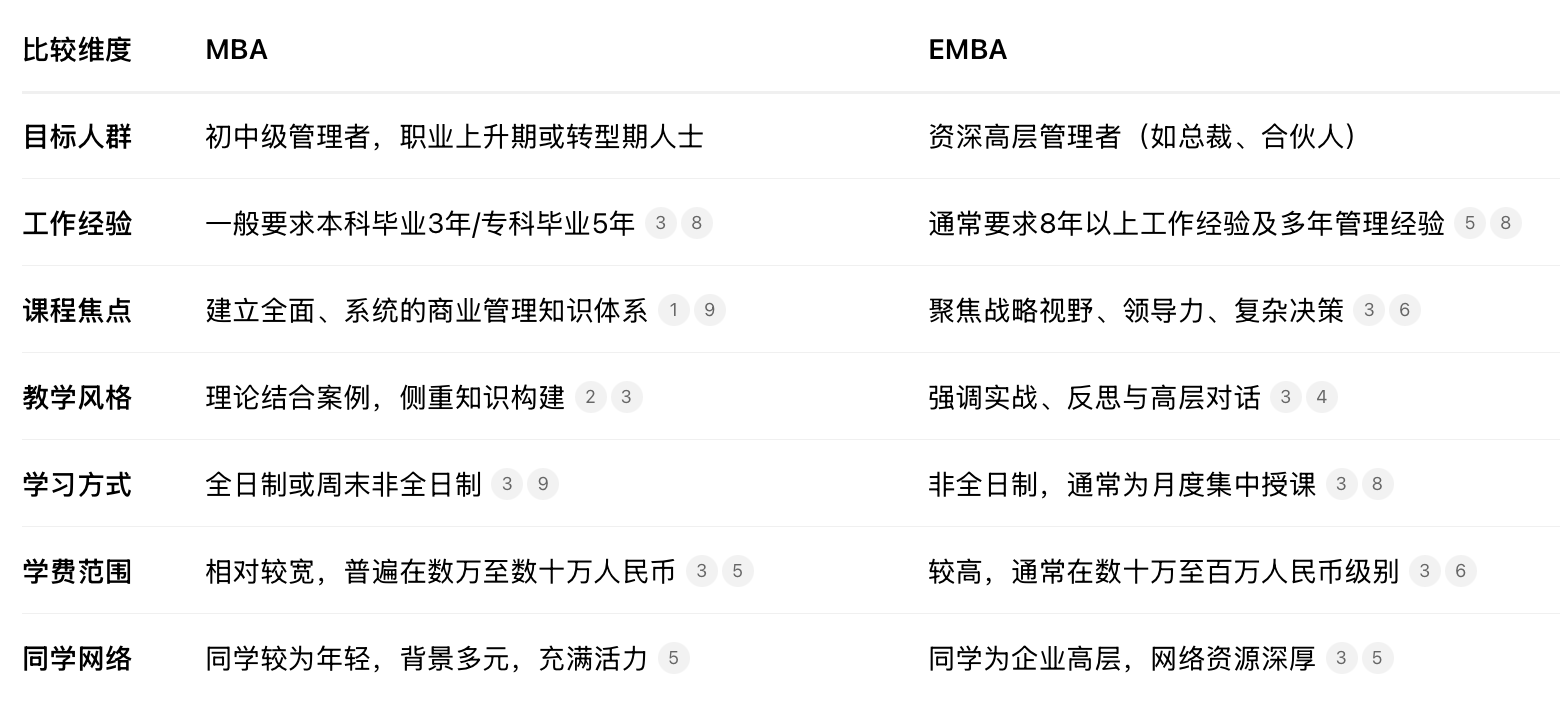Open citation 3 after 本科毕业3年/专科毕业5年
1560x706 pixels.
coord(660,223)
